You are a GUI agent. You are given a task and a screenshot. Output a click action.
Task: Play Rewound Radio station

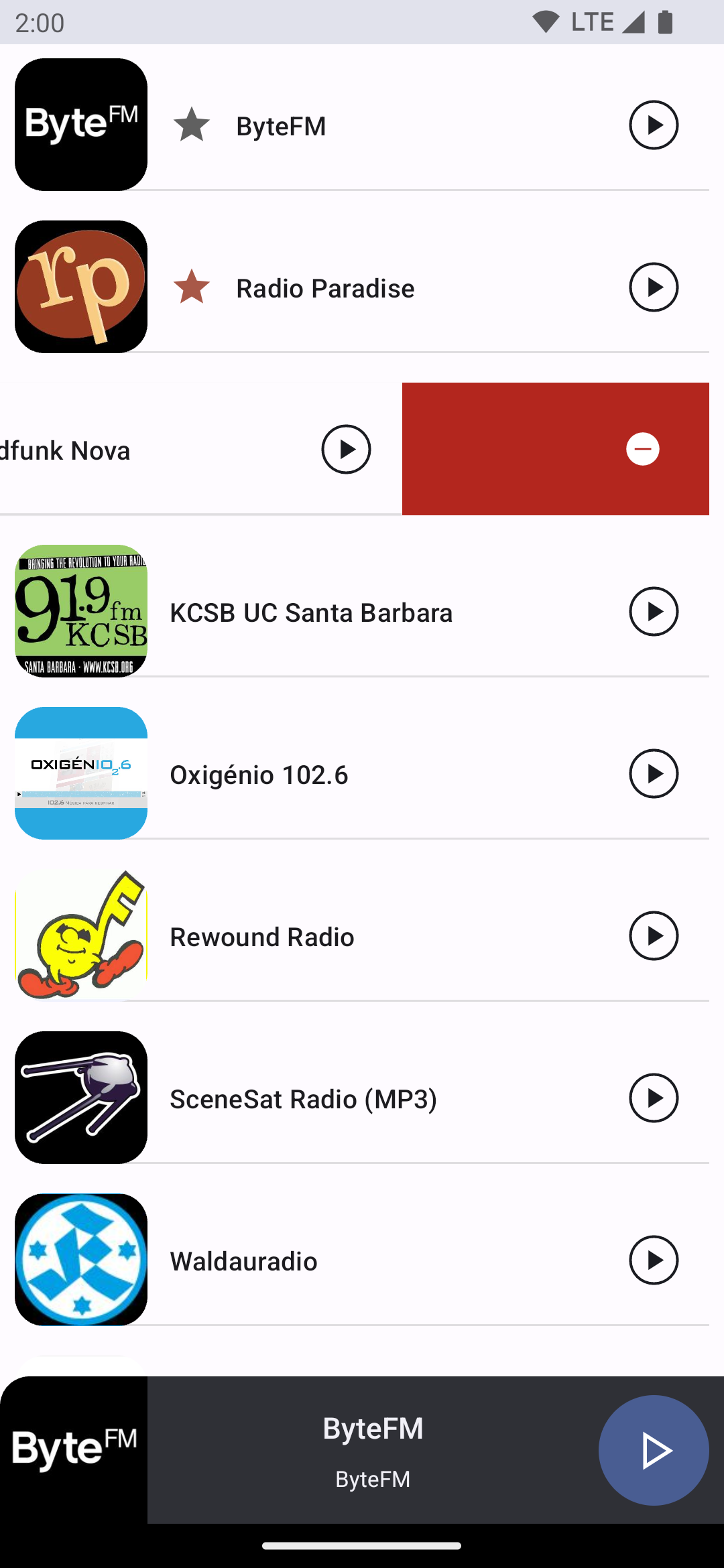[x=654, y=936]
